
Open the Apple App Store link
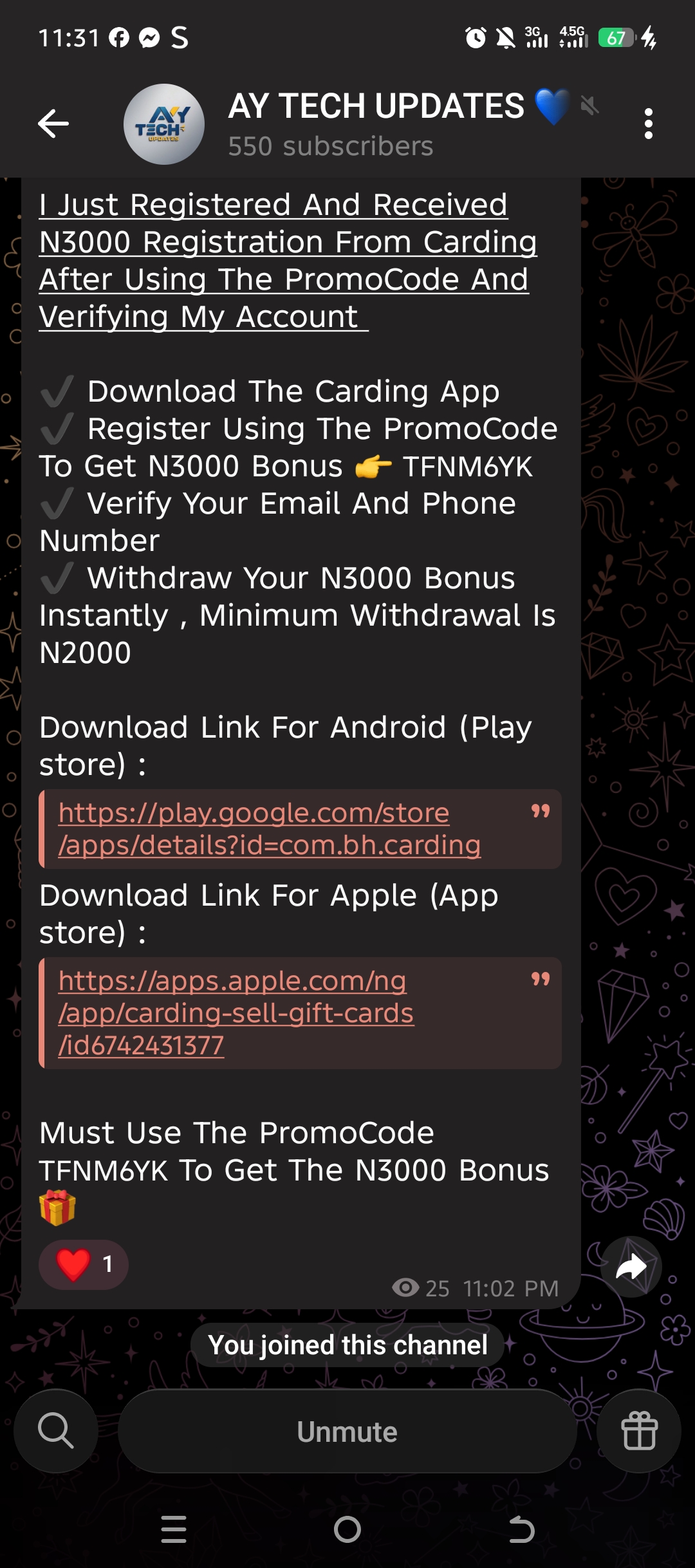[236, 1013]
